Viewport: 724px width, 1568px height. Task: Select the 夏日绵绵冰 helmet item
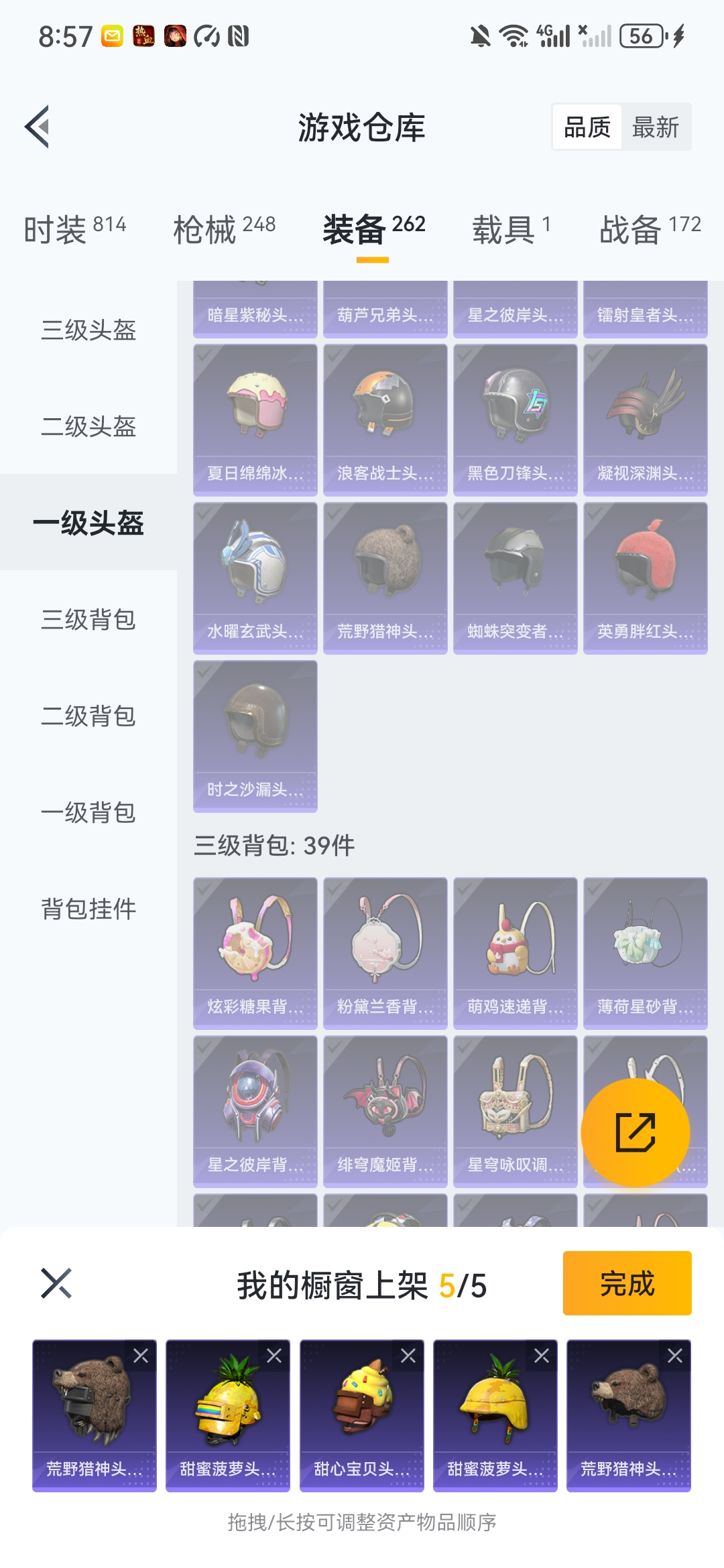[255, 420]
